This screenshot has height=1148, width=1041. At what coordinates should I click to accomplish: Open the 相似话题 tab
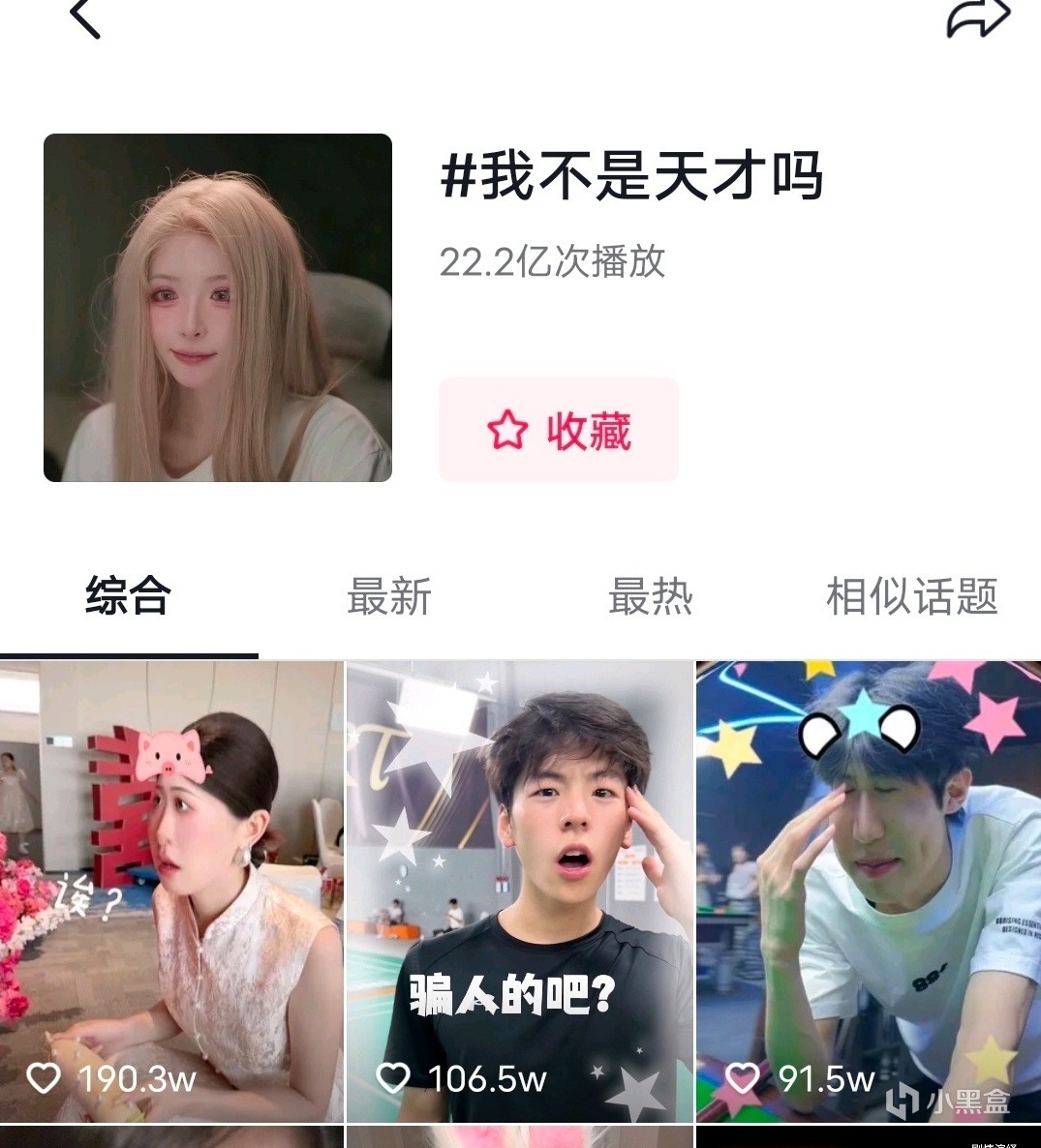[911, 596]
